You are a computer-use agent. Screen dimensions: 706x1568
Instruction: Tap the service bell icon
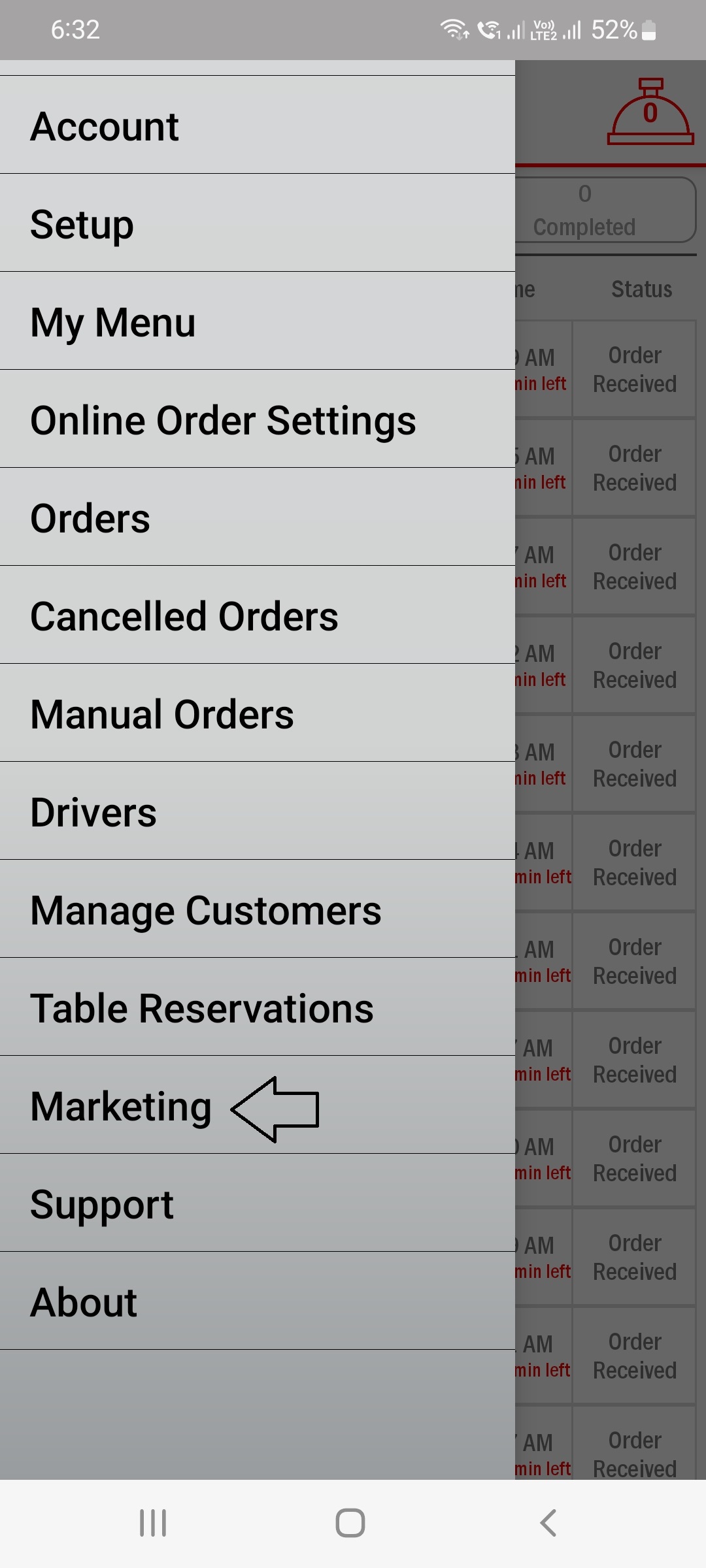(650, 112)
